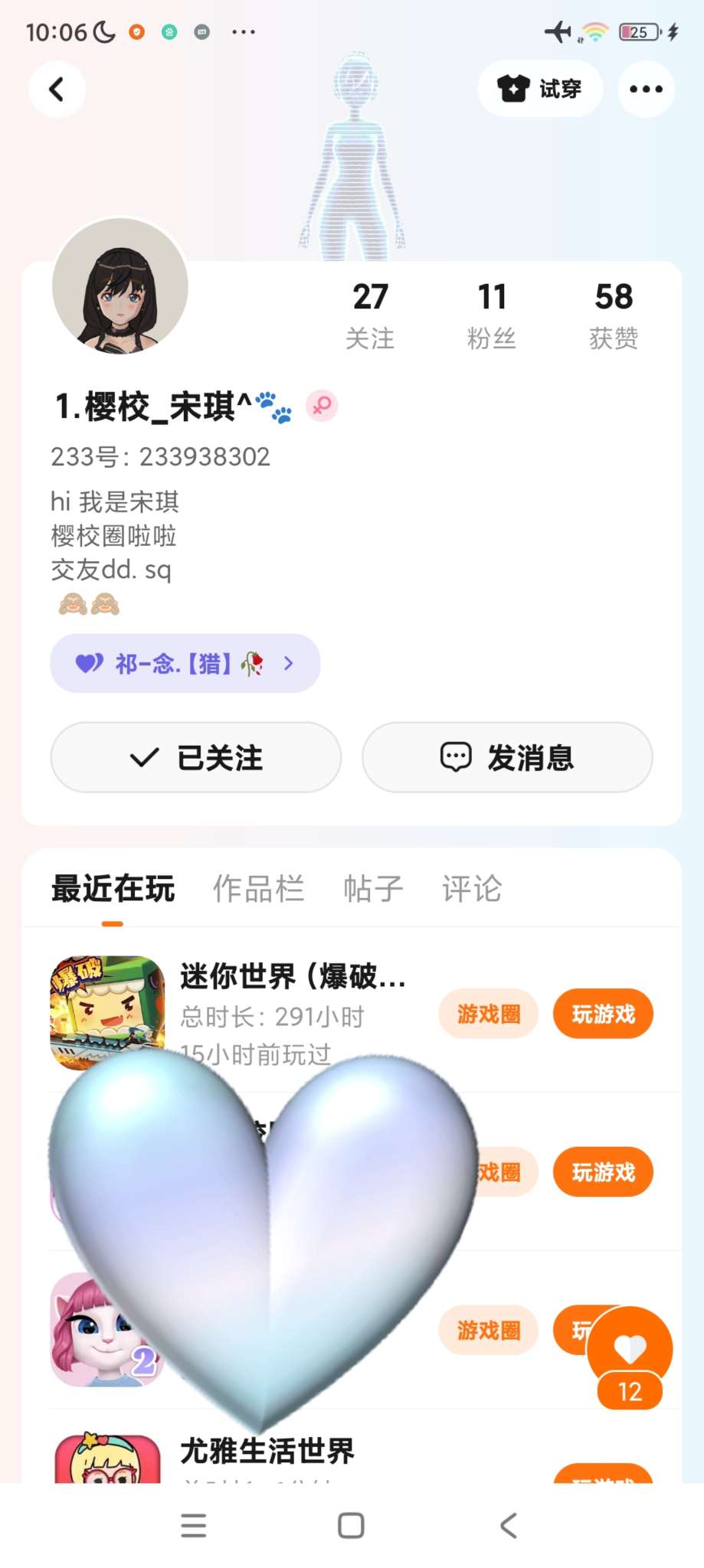
Task: Select the 最近在玩 tab
Action: [x=113, y=889]
